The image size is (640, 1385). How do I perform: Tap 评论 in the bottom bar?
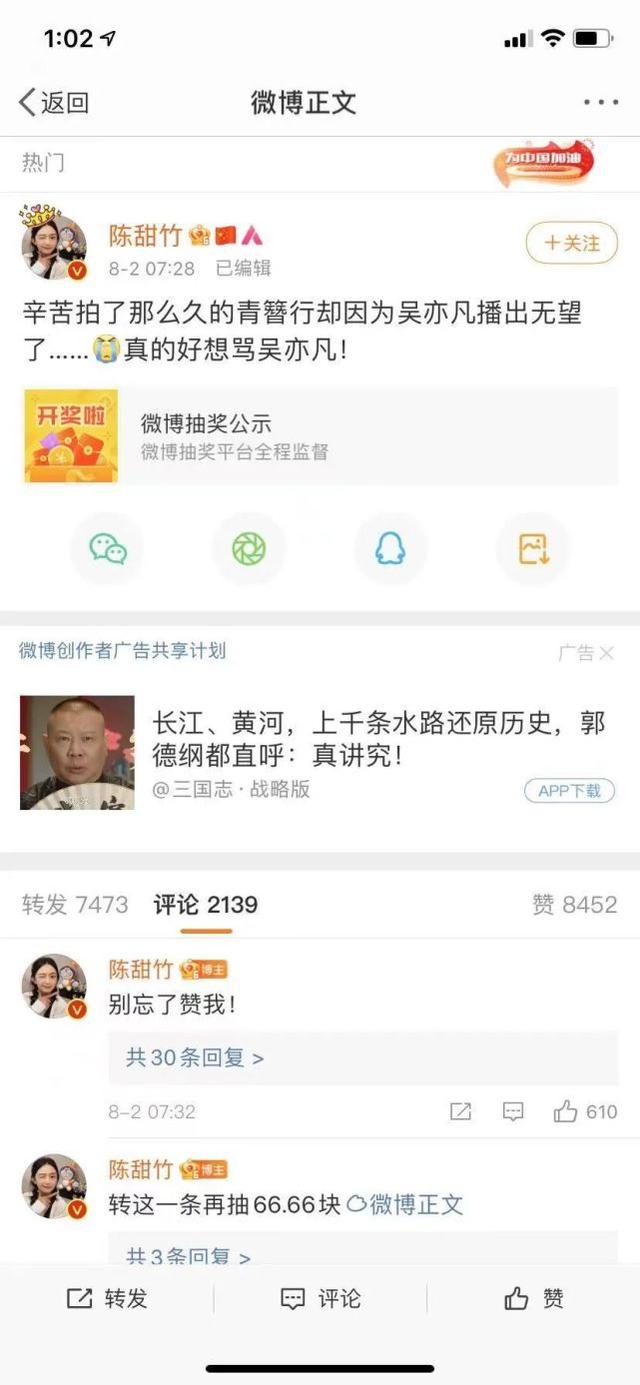click(320, 1299)
